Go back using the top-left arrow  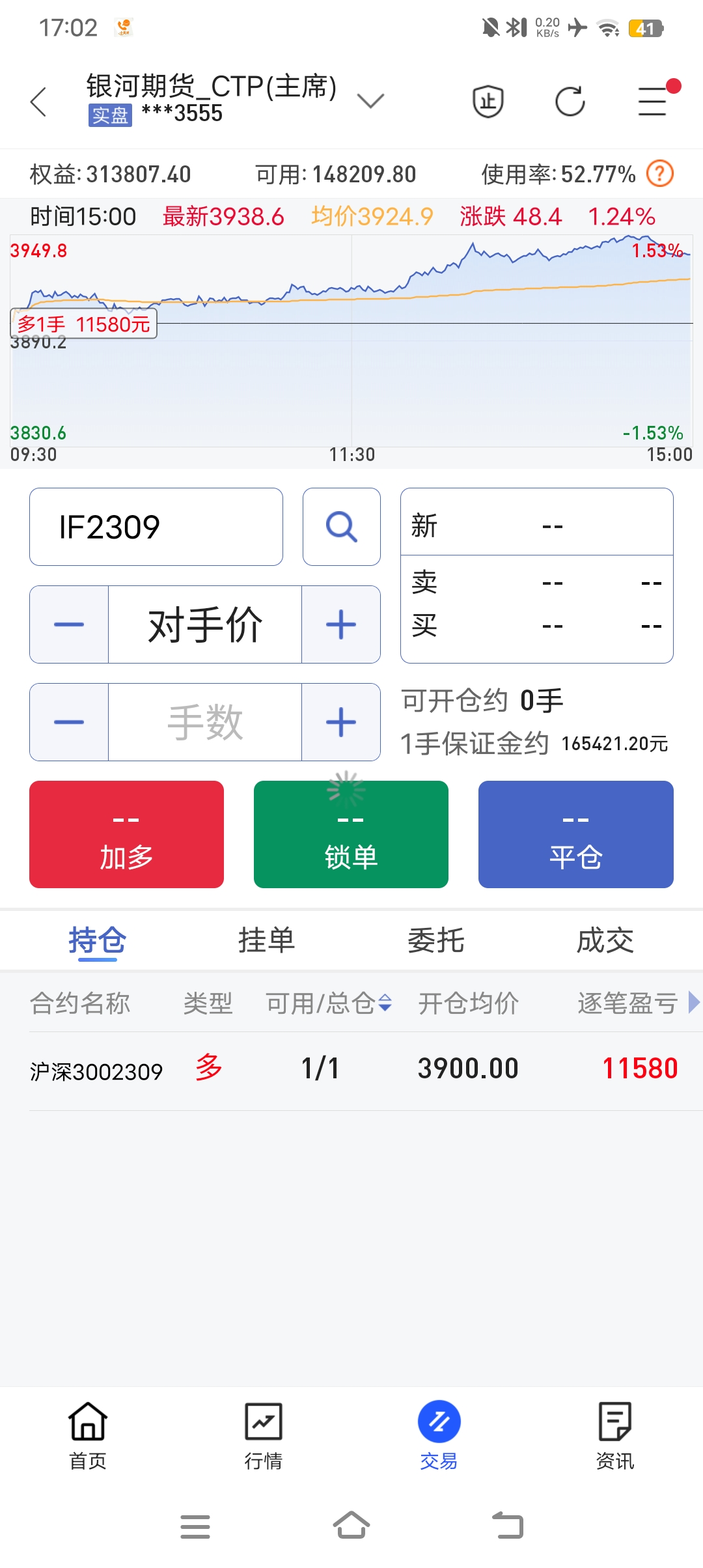39,102
